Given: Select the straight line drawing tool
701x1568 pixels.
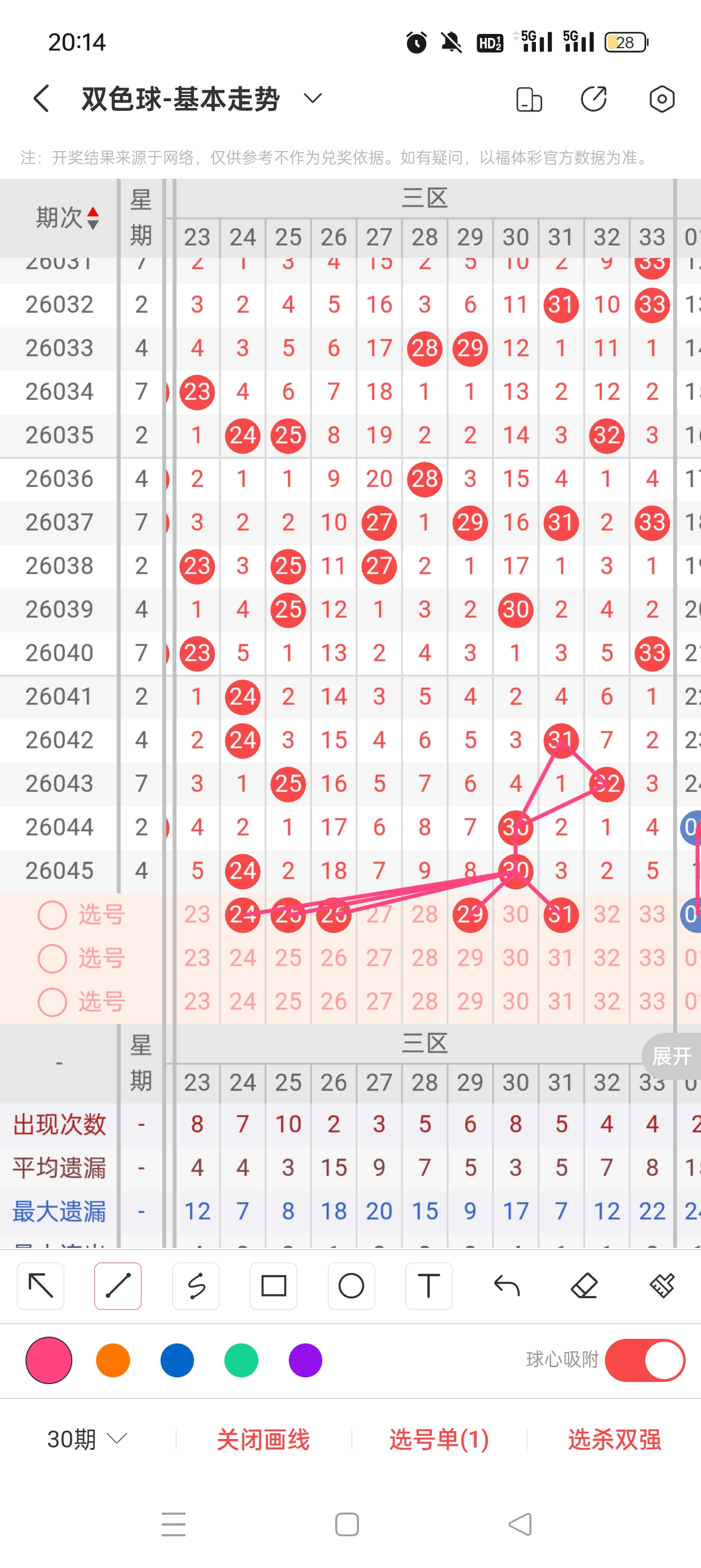Looking at the screenshot, I should click(x=118, y=1286).
